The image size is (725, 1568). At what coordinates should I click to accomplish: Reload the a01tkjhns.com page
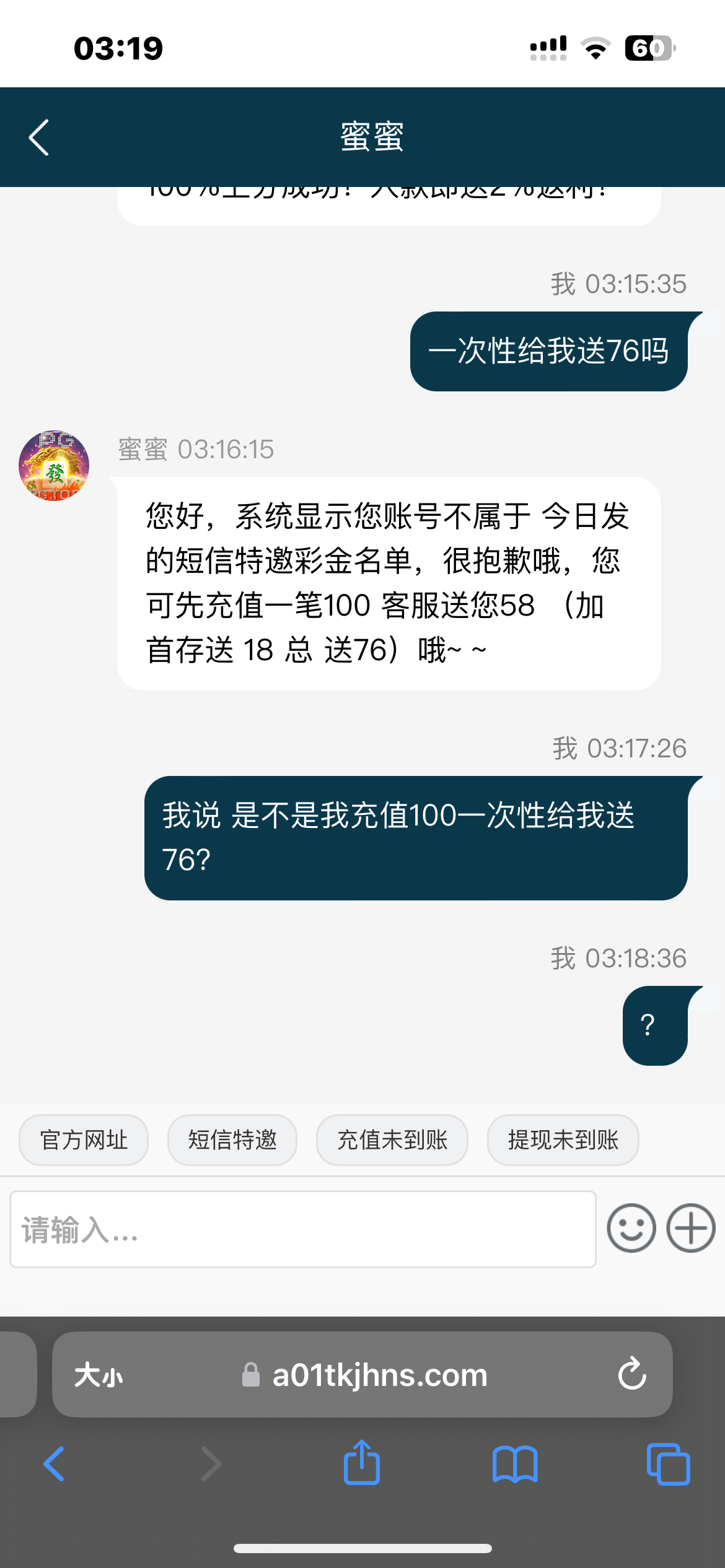point(632,1374)
